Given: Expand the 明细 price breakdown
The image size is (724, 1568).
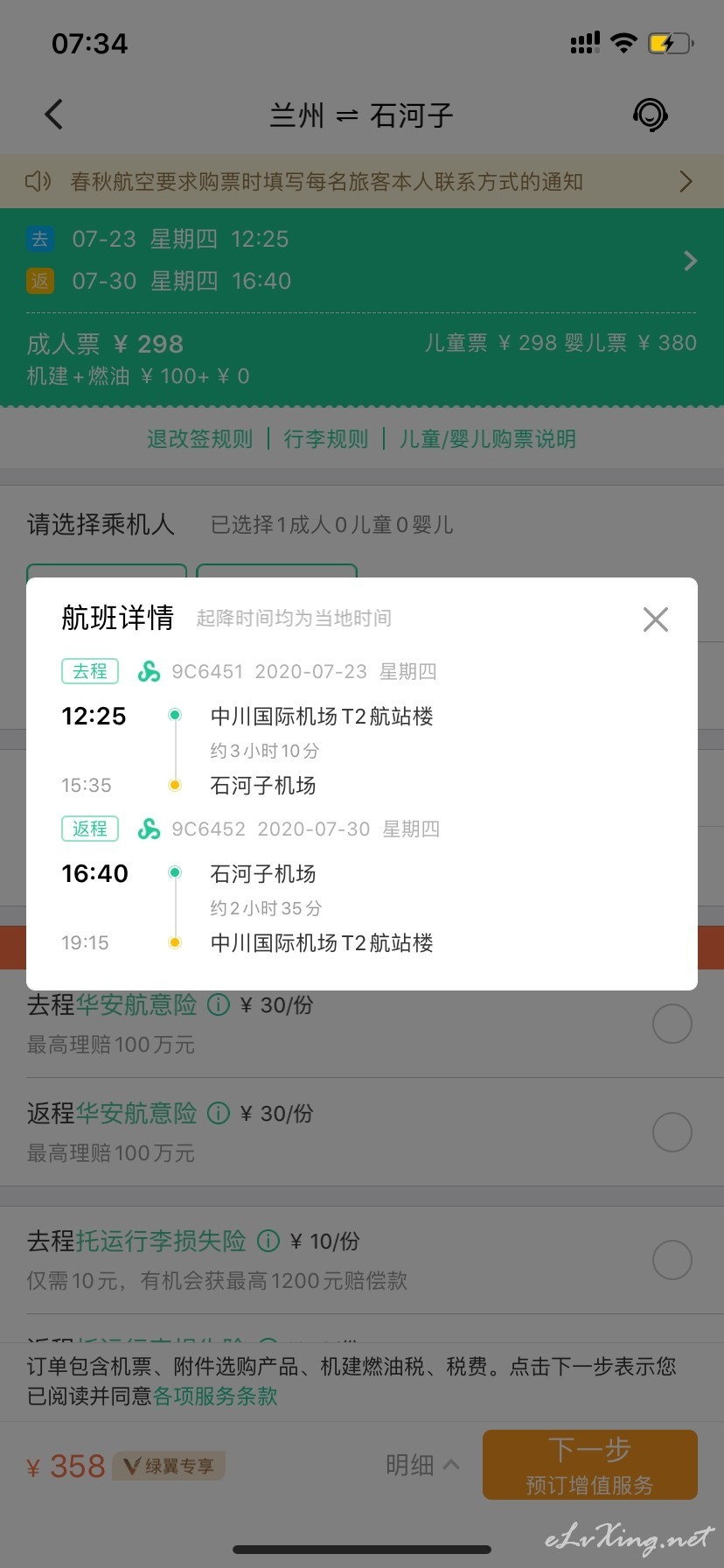Looking at the screenshot, I should (422, 1465).
